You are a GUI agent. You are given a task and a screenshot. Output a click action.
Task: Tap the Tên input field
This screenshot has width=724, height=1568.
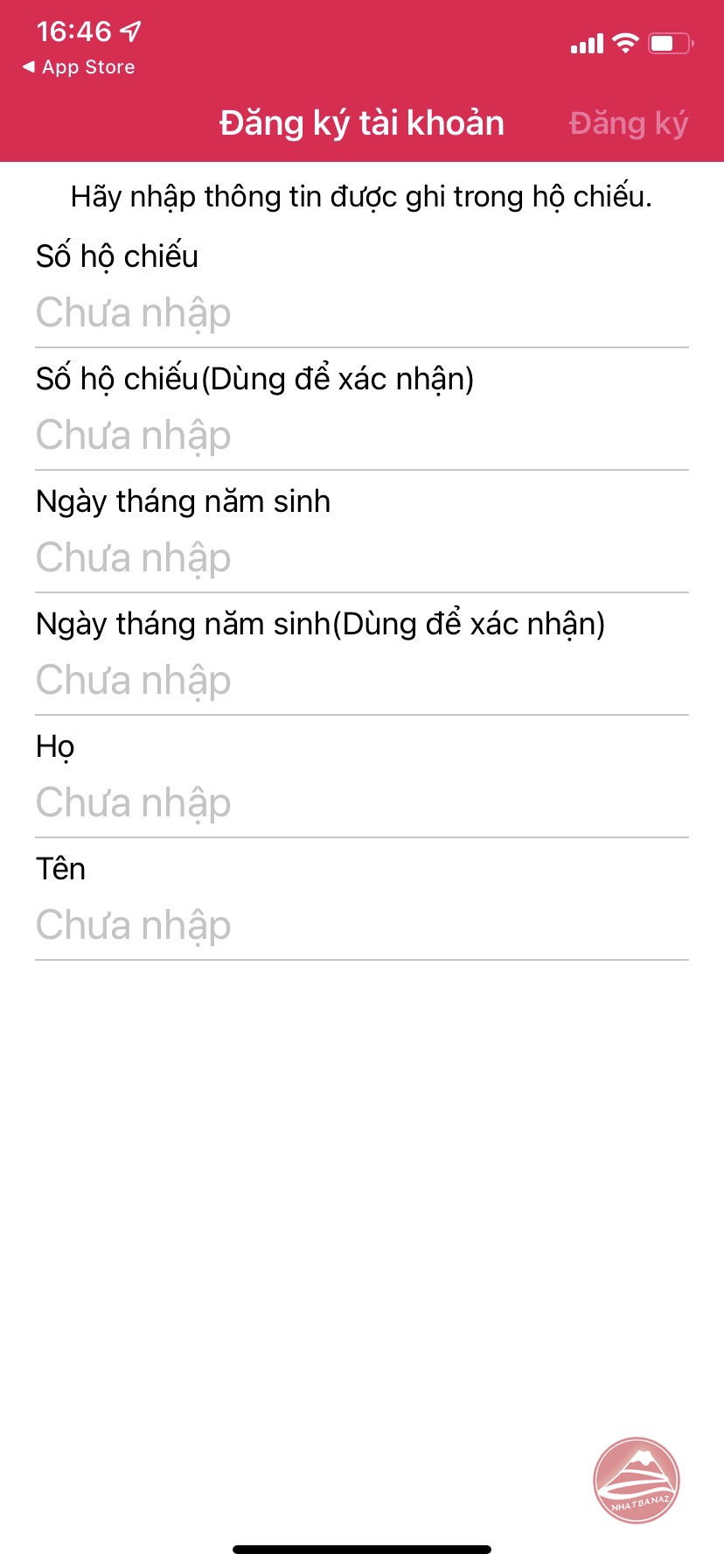(x=362, y=926)
